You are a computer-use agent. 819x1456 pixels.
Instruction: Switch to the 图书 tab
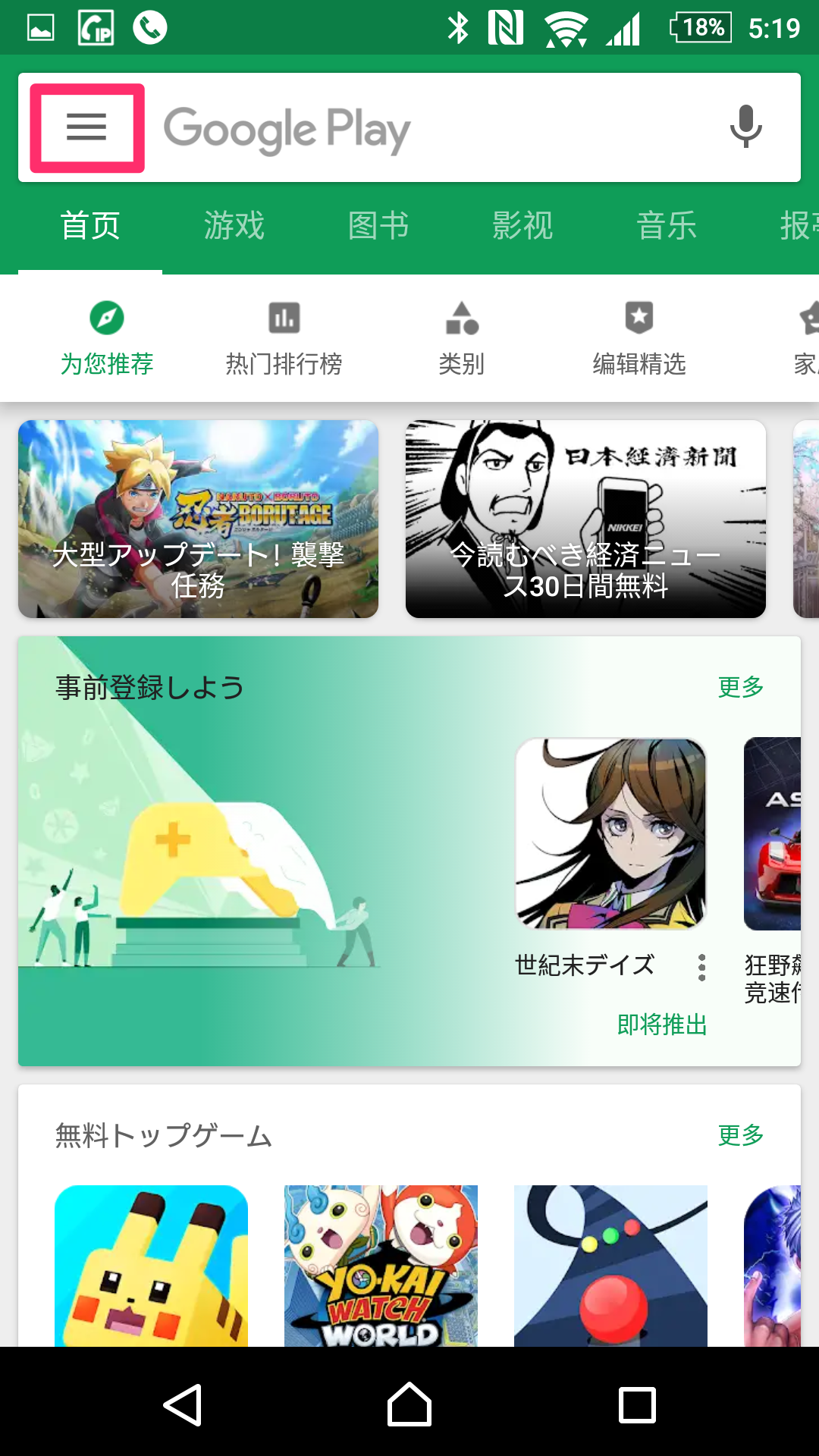click(378, 226)
